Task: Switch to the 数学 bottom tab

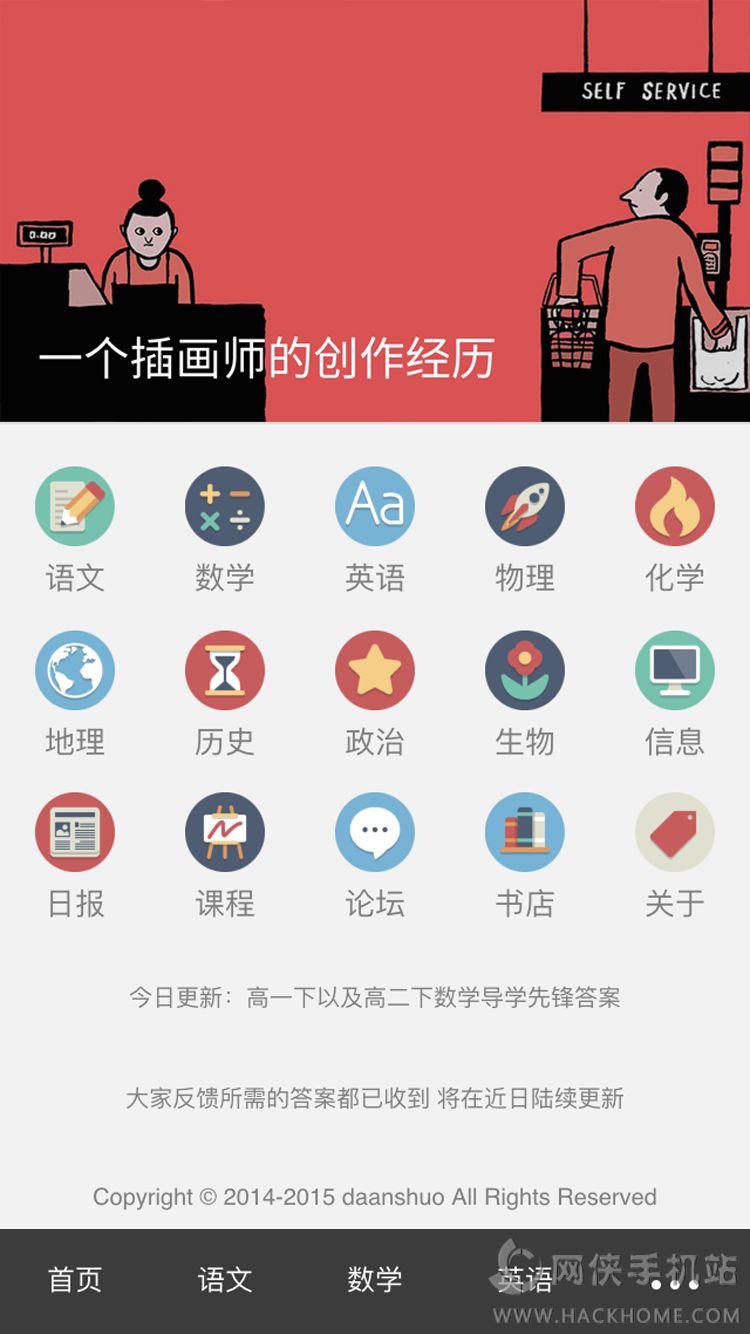Action: 375,1280
